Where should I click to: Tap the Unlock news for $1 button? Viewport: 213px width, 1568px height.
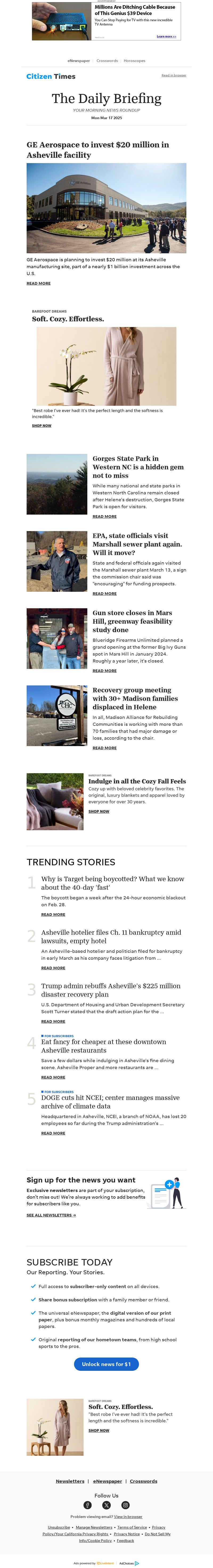point(106,1364)
